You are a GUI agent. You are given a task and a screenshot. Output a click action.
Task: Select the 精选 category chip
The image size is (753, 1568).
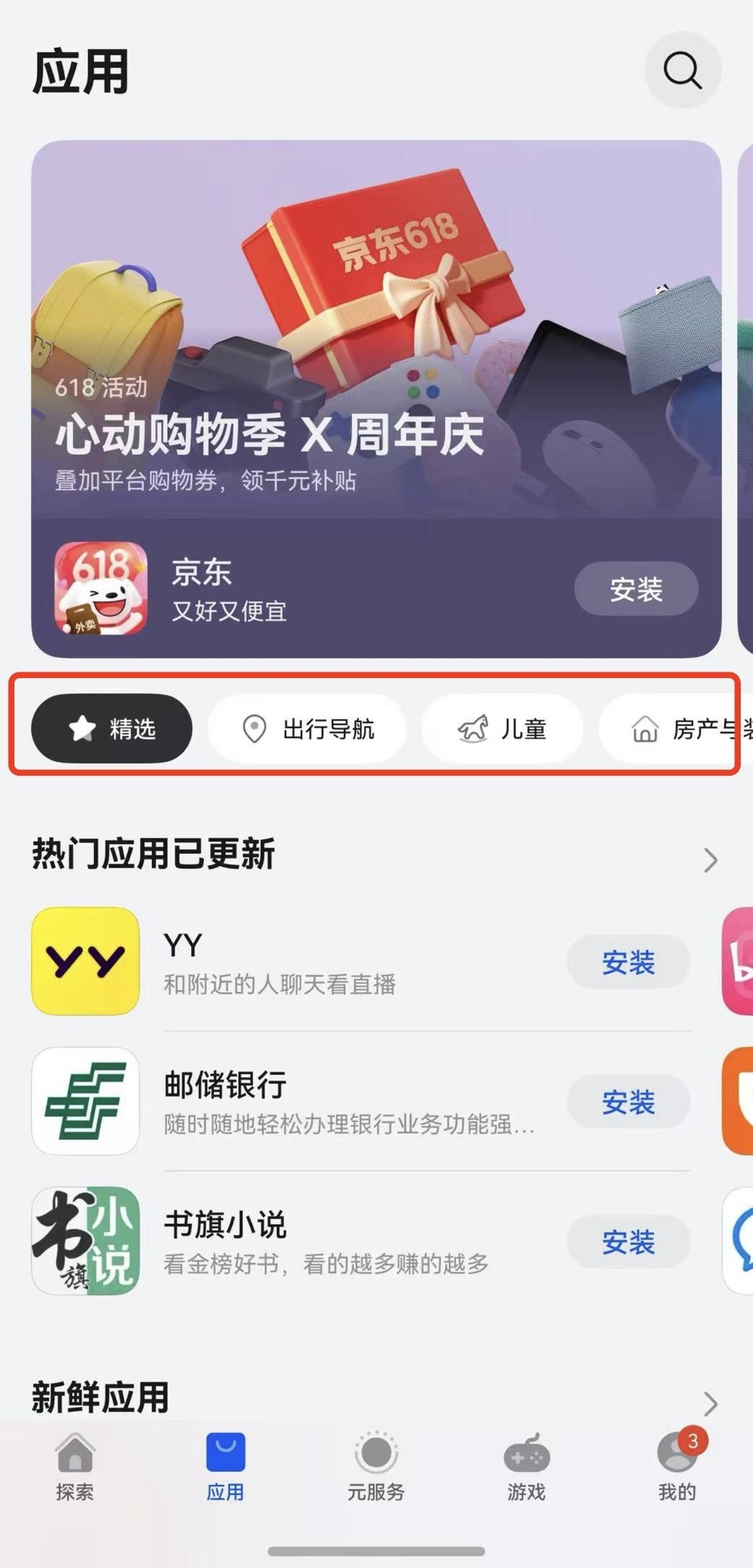coord(112,728)
